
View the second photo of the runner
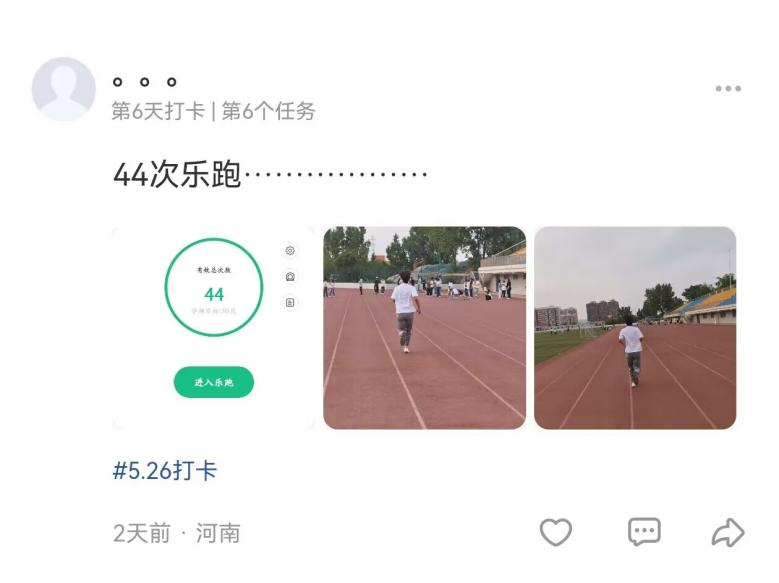pyautogui.click(x=424, y=328)
